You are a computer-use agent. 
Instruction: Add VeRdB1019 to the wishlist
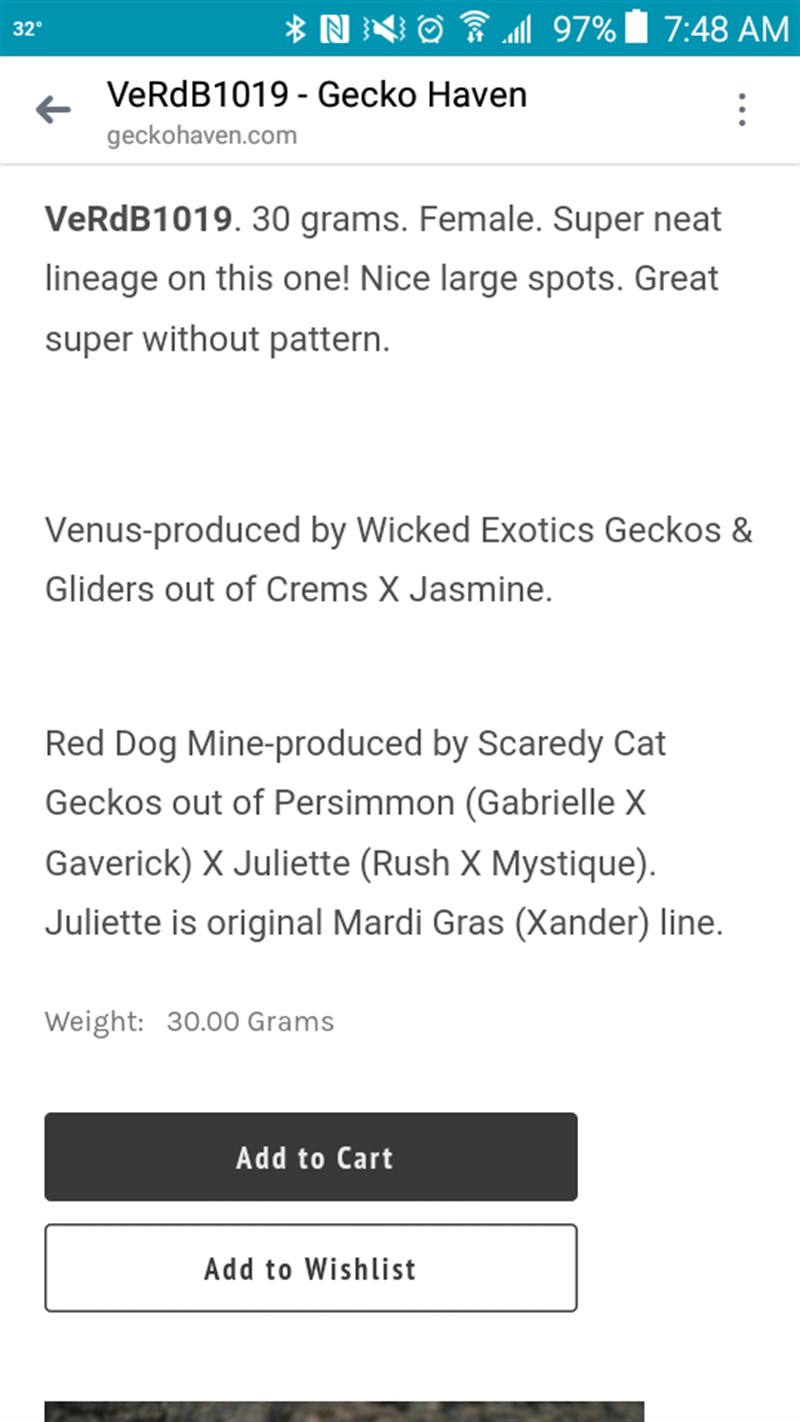(x=311, y=1268)
